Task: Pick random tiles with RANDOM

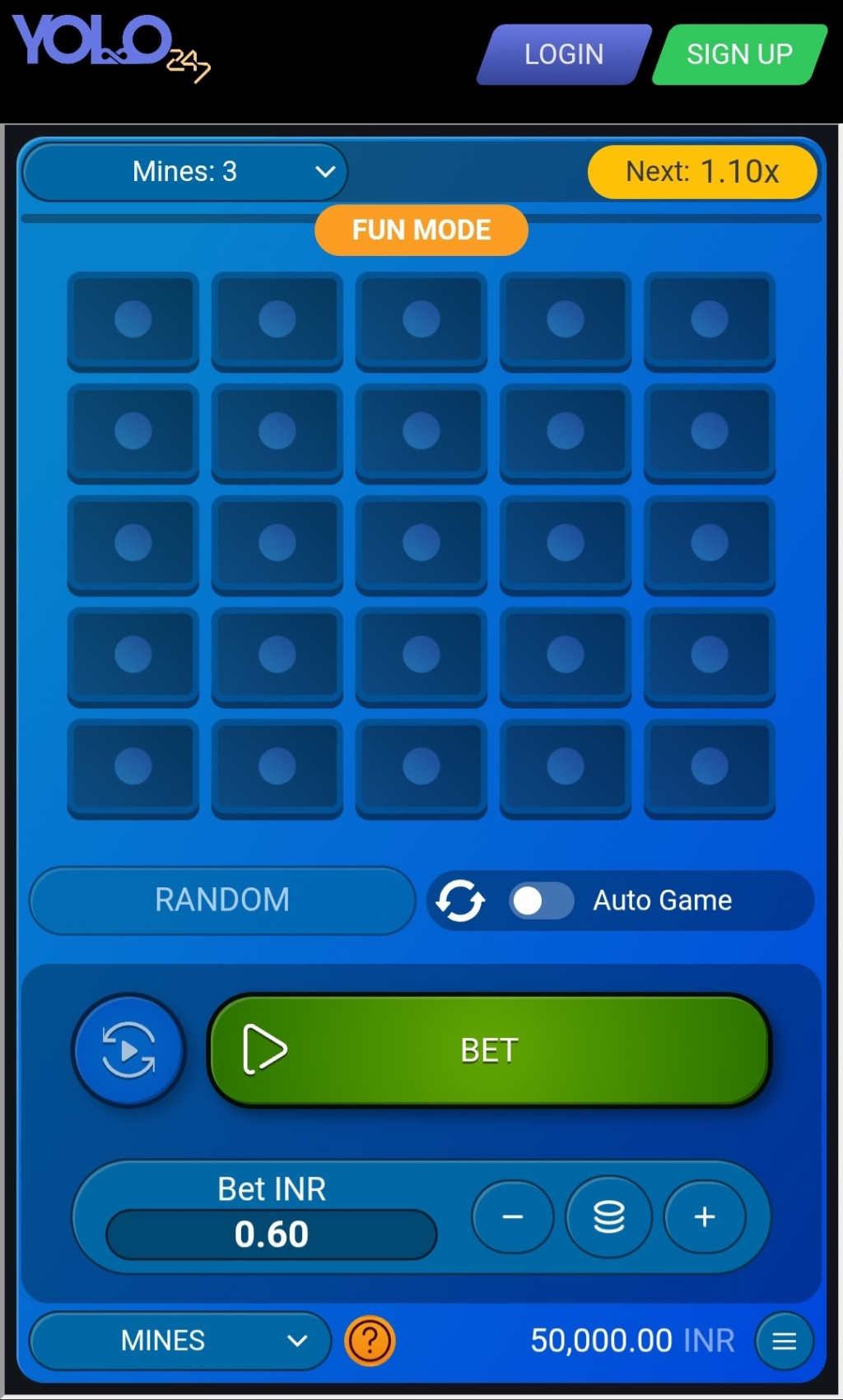Action: pos(222,900)
